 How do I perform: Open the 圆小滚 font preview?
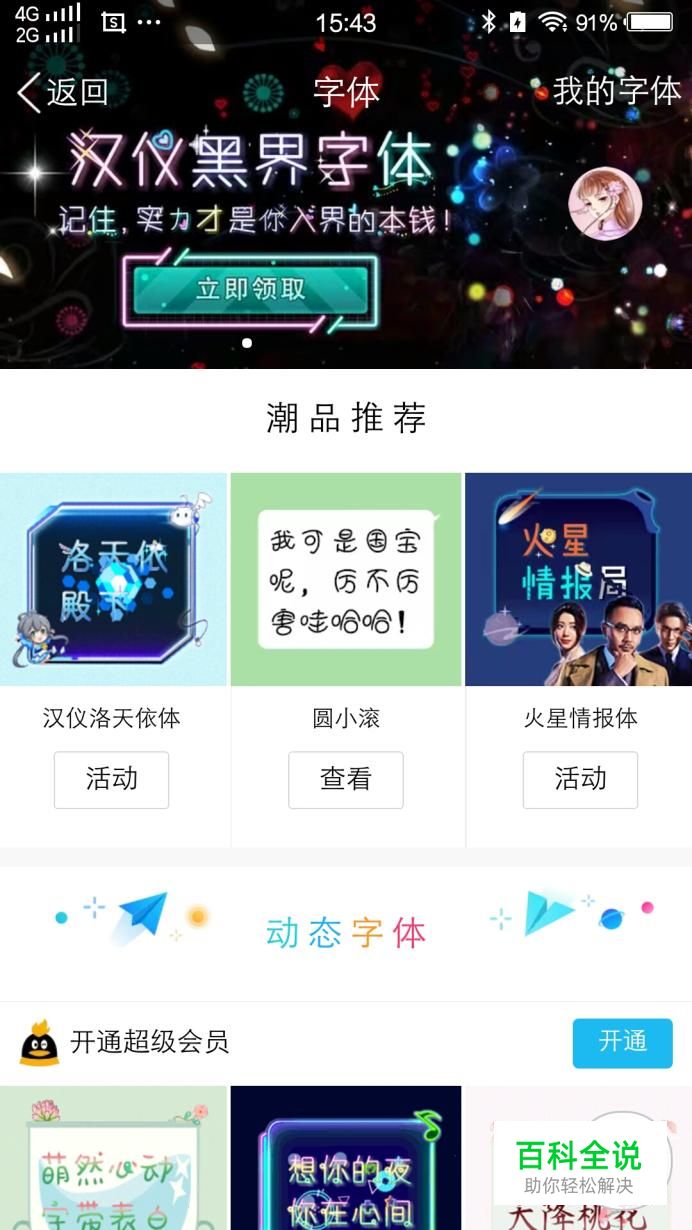click(346, 580)
